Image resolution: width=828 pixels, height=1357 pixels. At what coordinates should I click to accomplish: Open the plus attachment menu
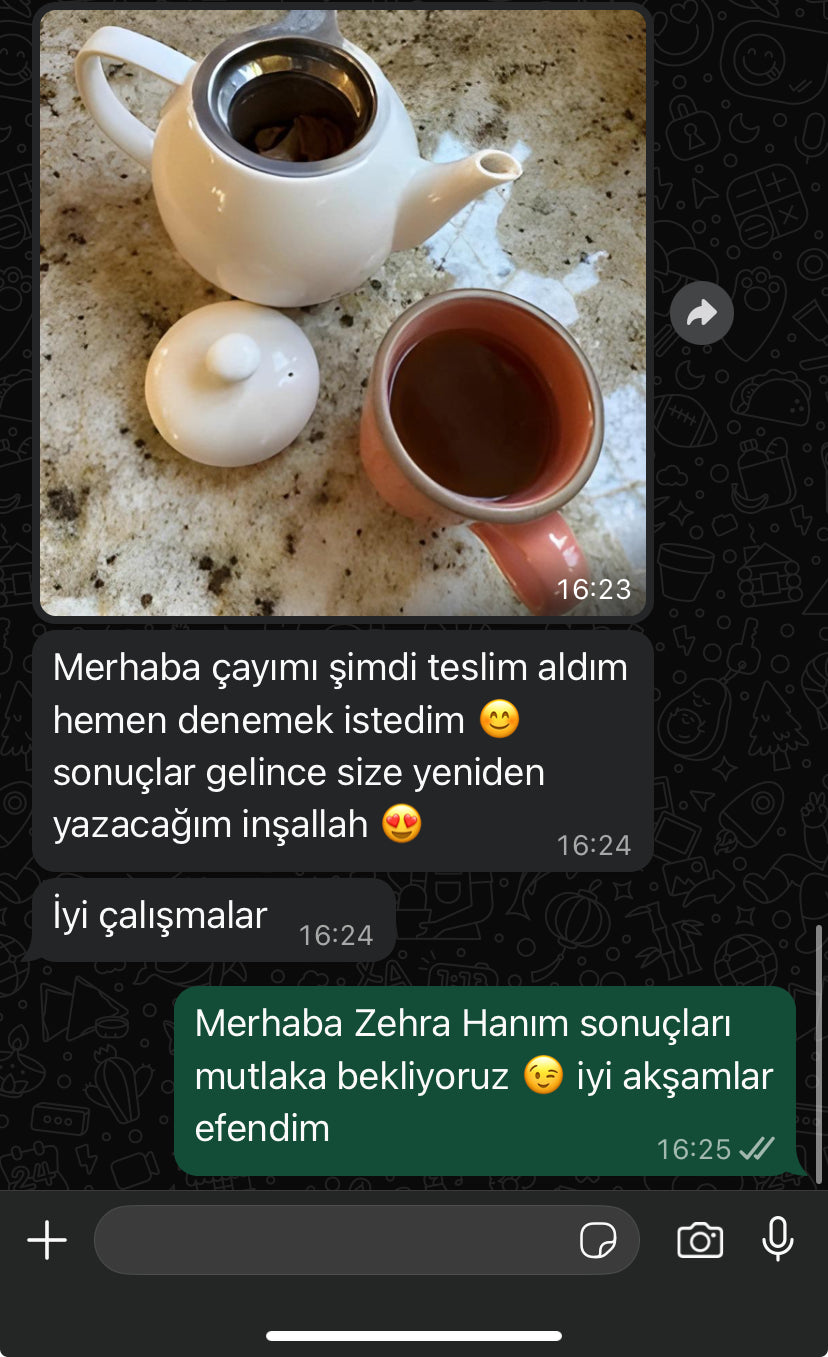point(47,1240)
